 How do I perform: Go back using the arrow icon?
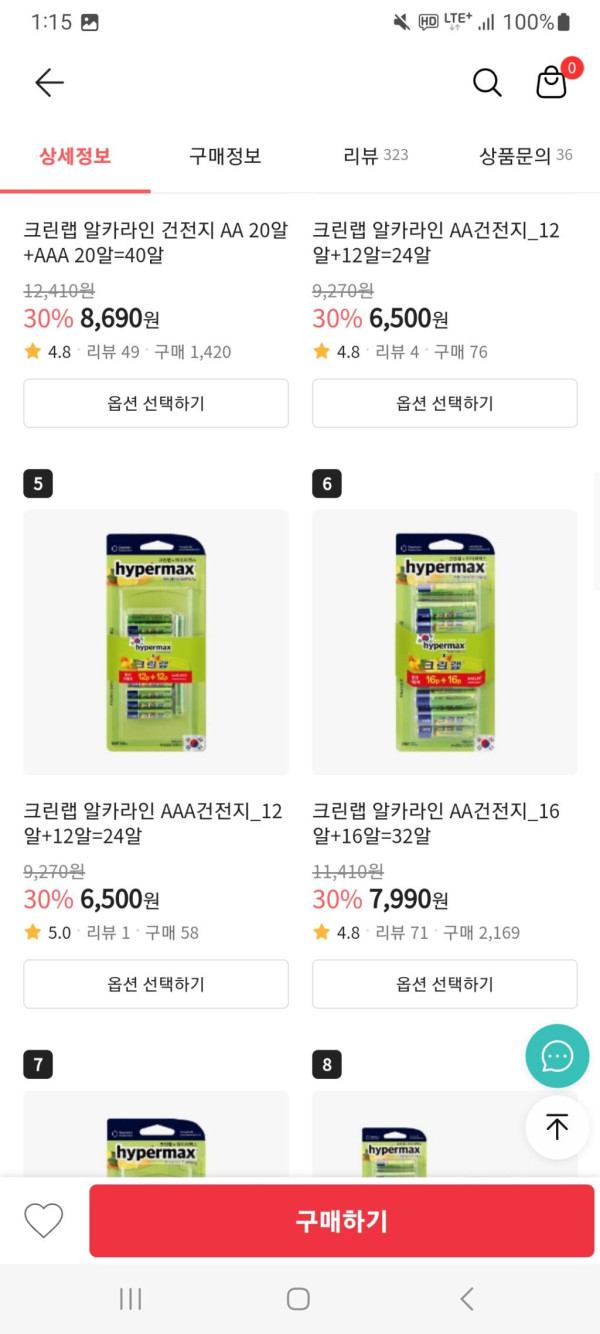coord(49,83)
